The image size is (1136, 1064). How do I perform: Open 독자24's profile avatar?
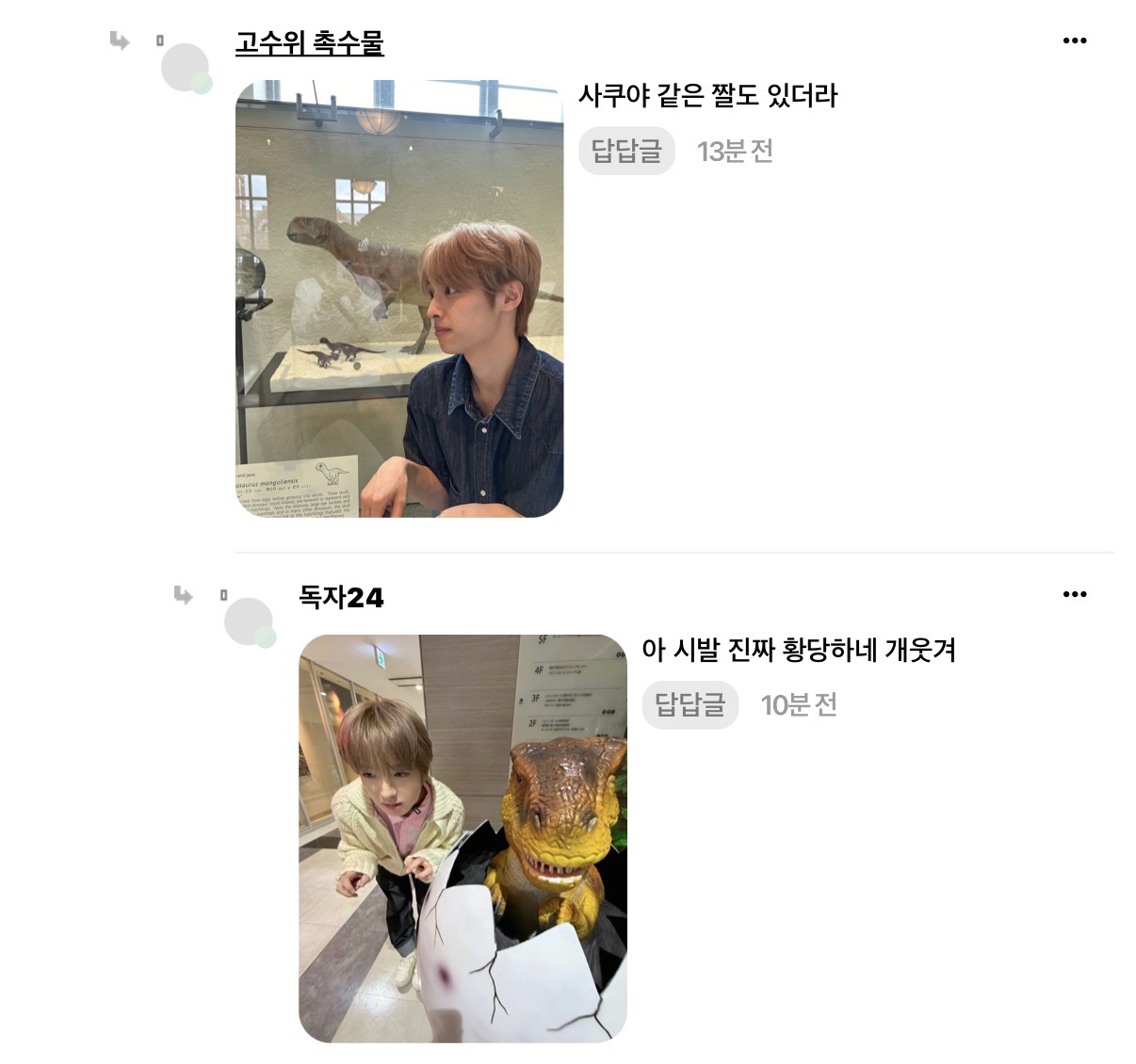pyautogui.click(x=250, y=621)
